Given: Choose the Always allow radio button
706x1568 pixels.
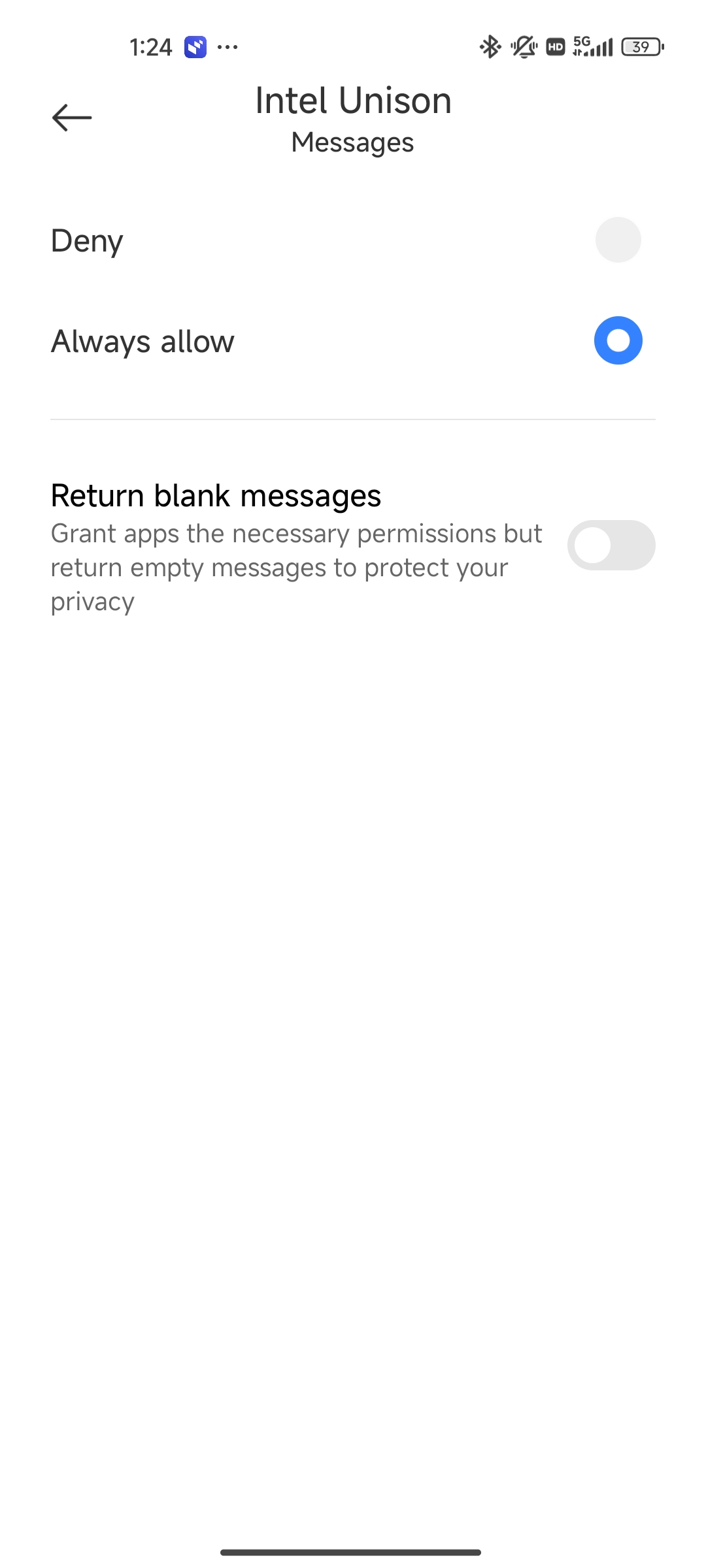Looking at the screenshot, I should [618, 340].
